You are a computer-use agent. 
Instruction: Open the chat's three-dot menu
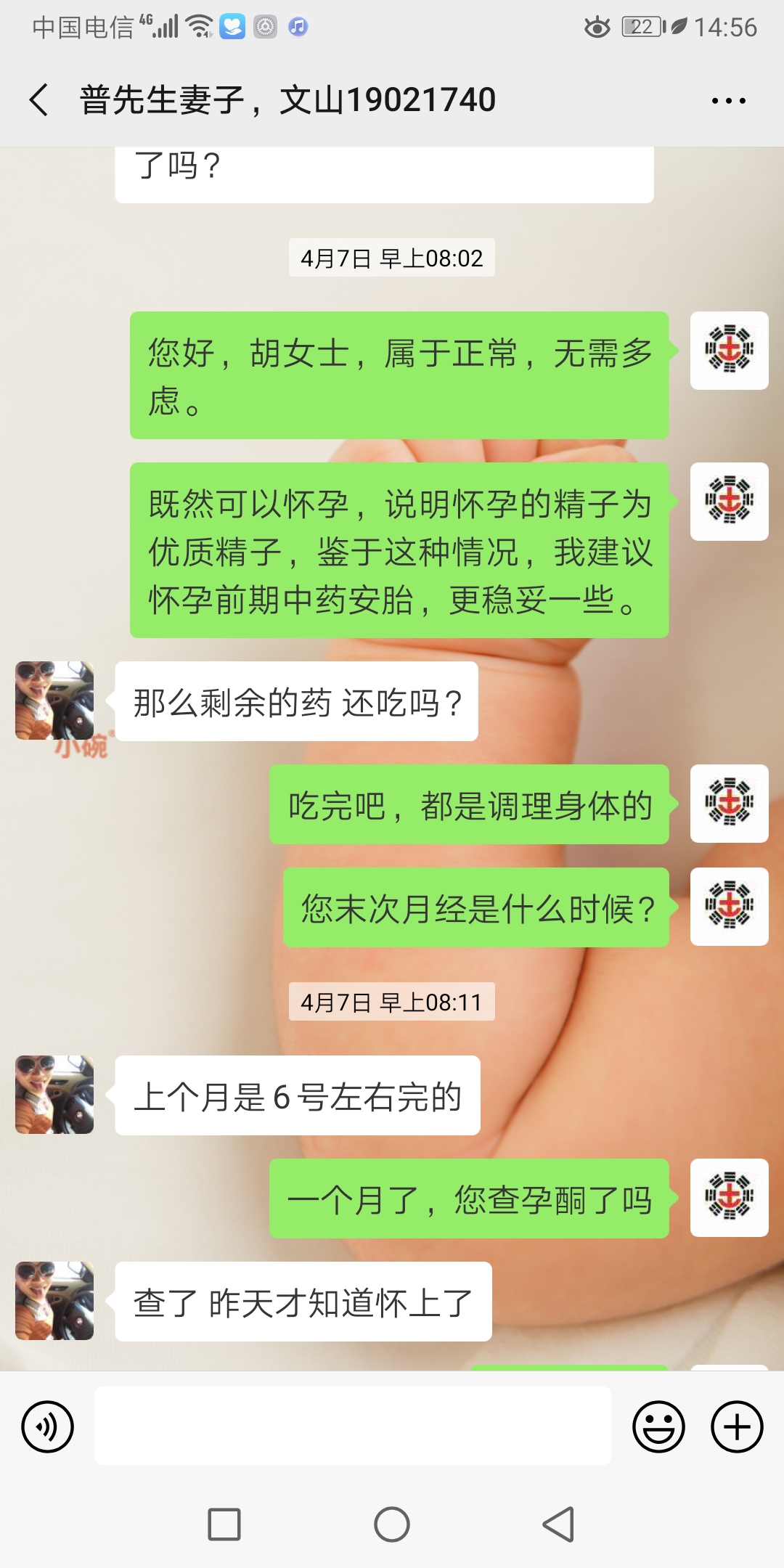coord(728,101)
